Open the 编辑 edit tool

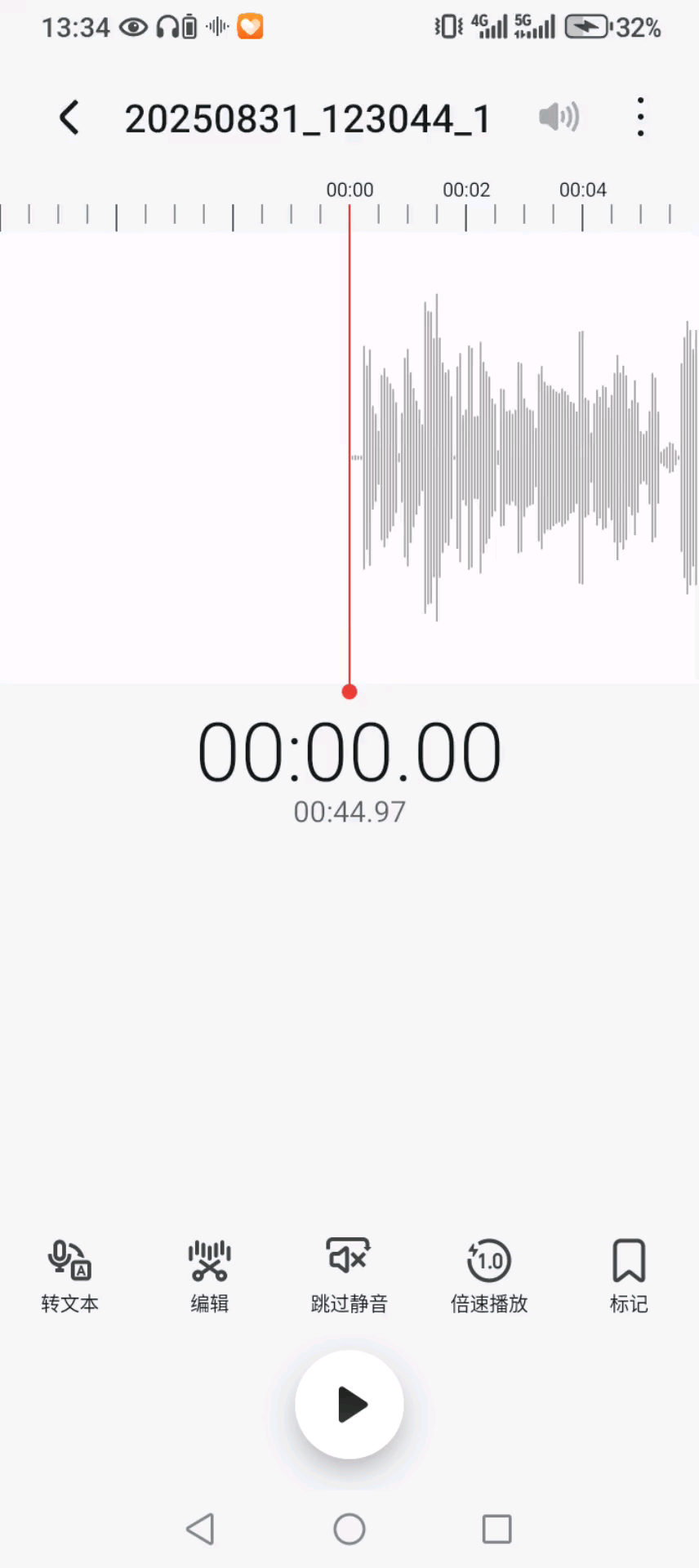(x=210, y=1275)
